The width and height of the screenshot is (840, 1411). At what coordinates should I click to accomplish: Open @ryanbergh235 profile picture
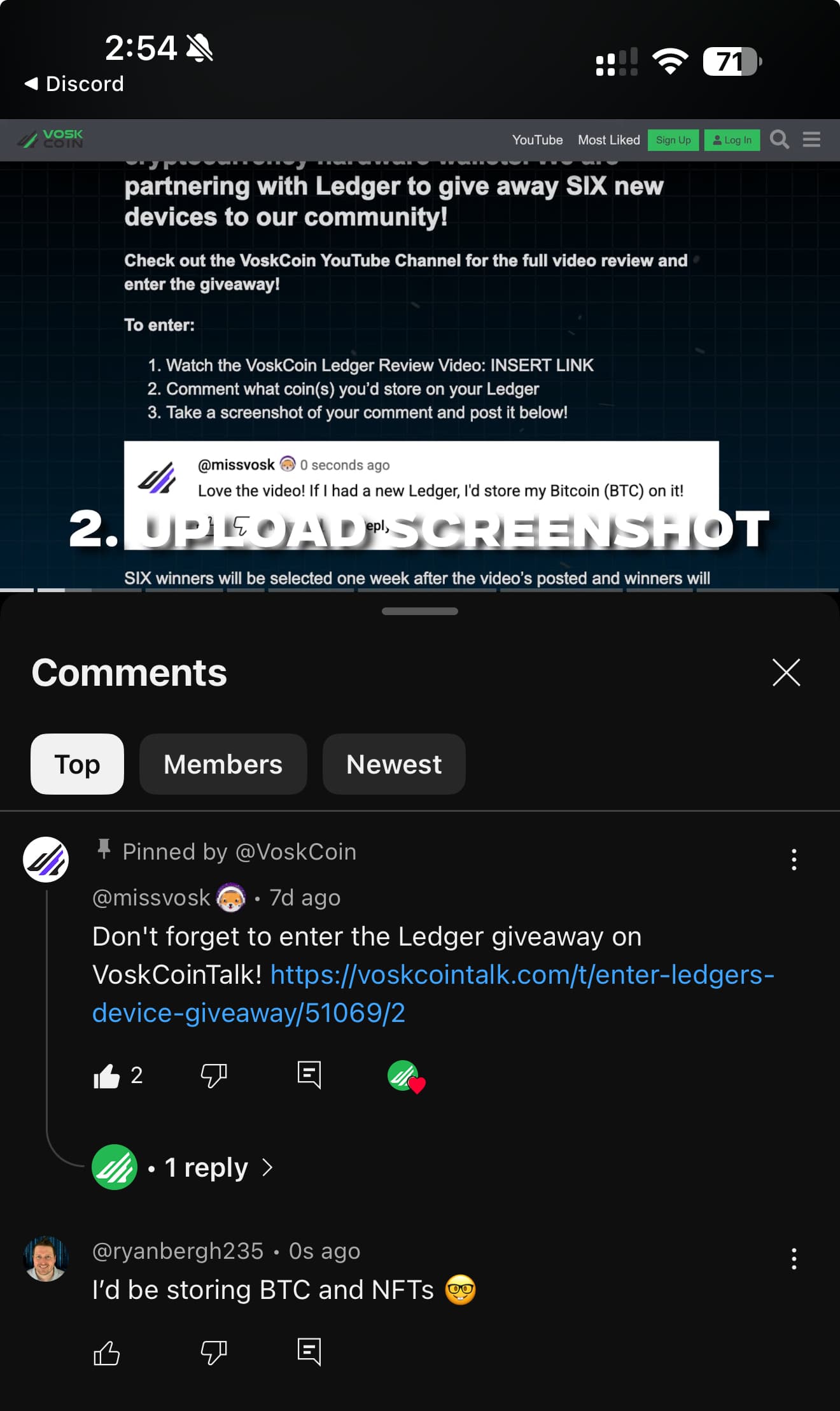click(46, 1259)
